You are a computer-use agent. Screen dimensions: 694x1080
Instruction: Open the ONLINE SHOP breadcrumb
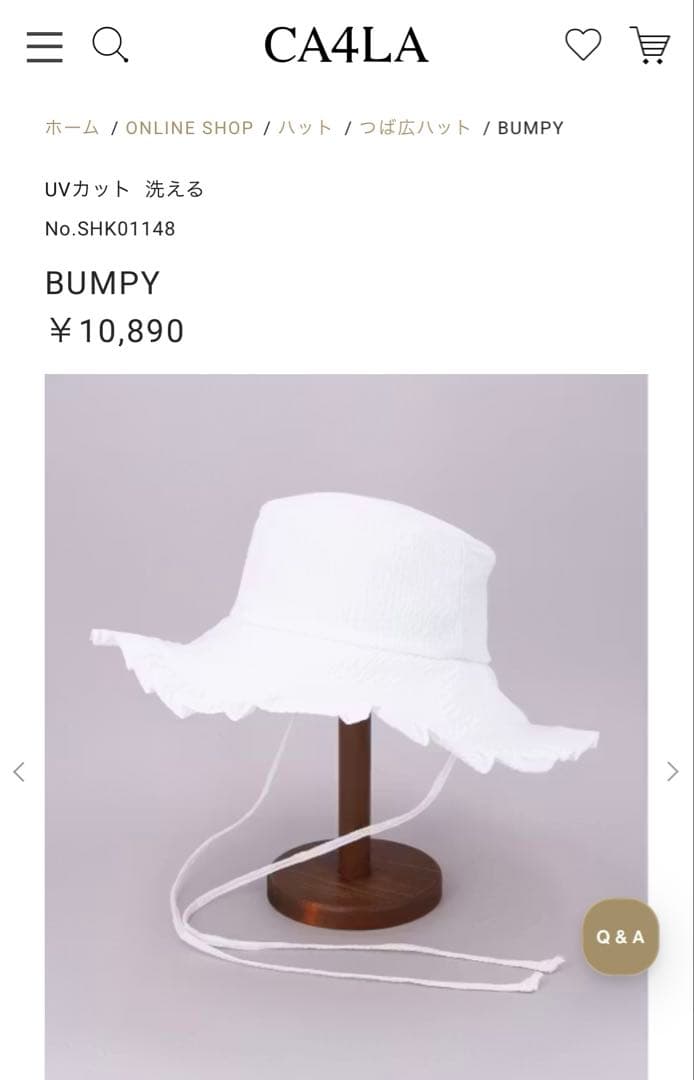click(x=189, y=128)
